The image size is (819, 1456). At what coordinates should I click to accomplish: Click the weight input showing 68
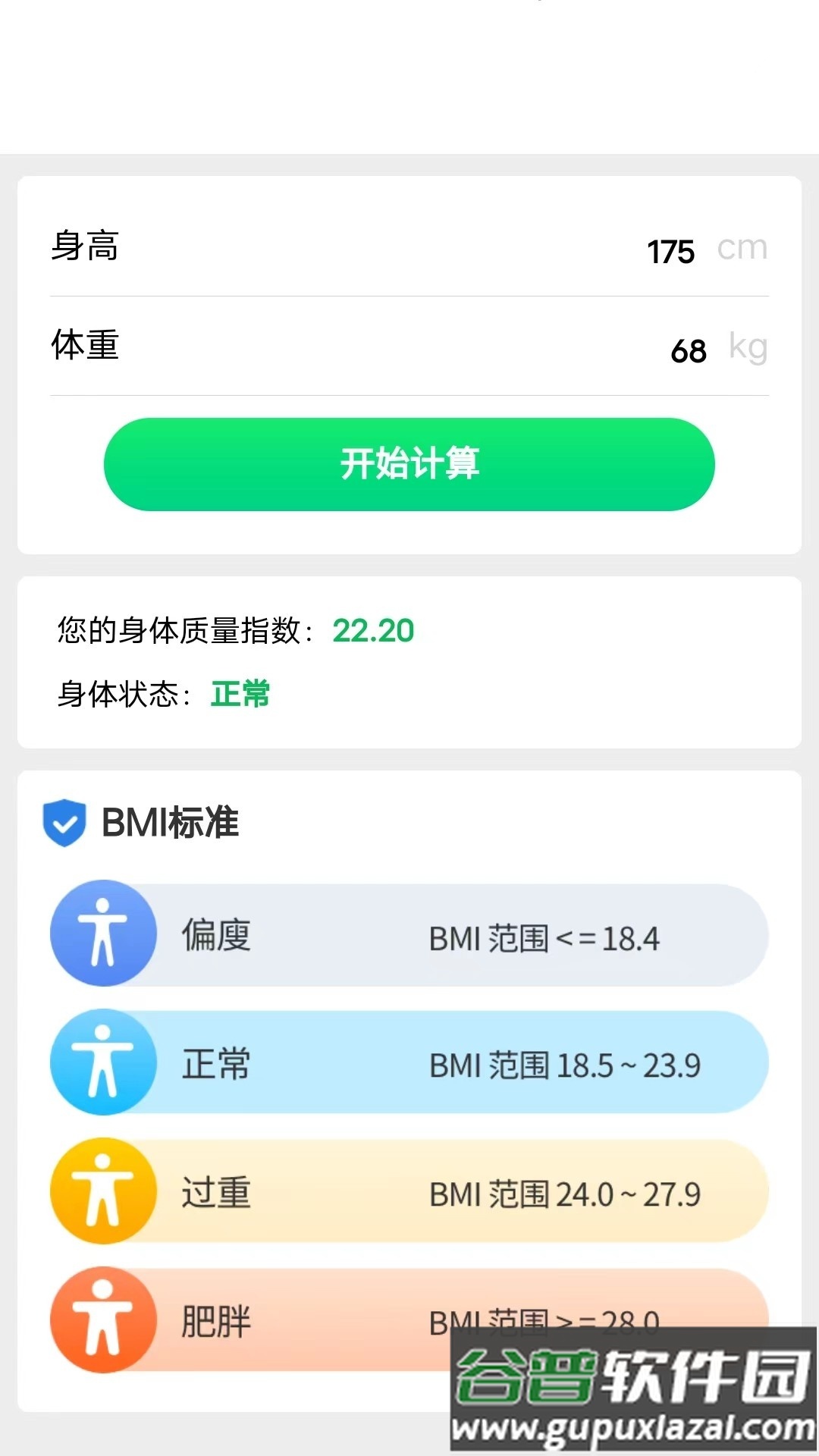click(x=689, y=350)
